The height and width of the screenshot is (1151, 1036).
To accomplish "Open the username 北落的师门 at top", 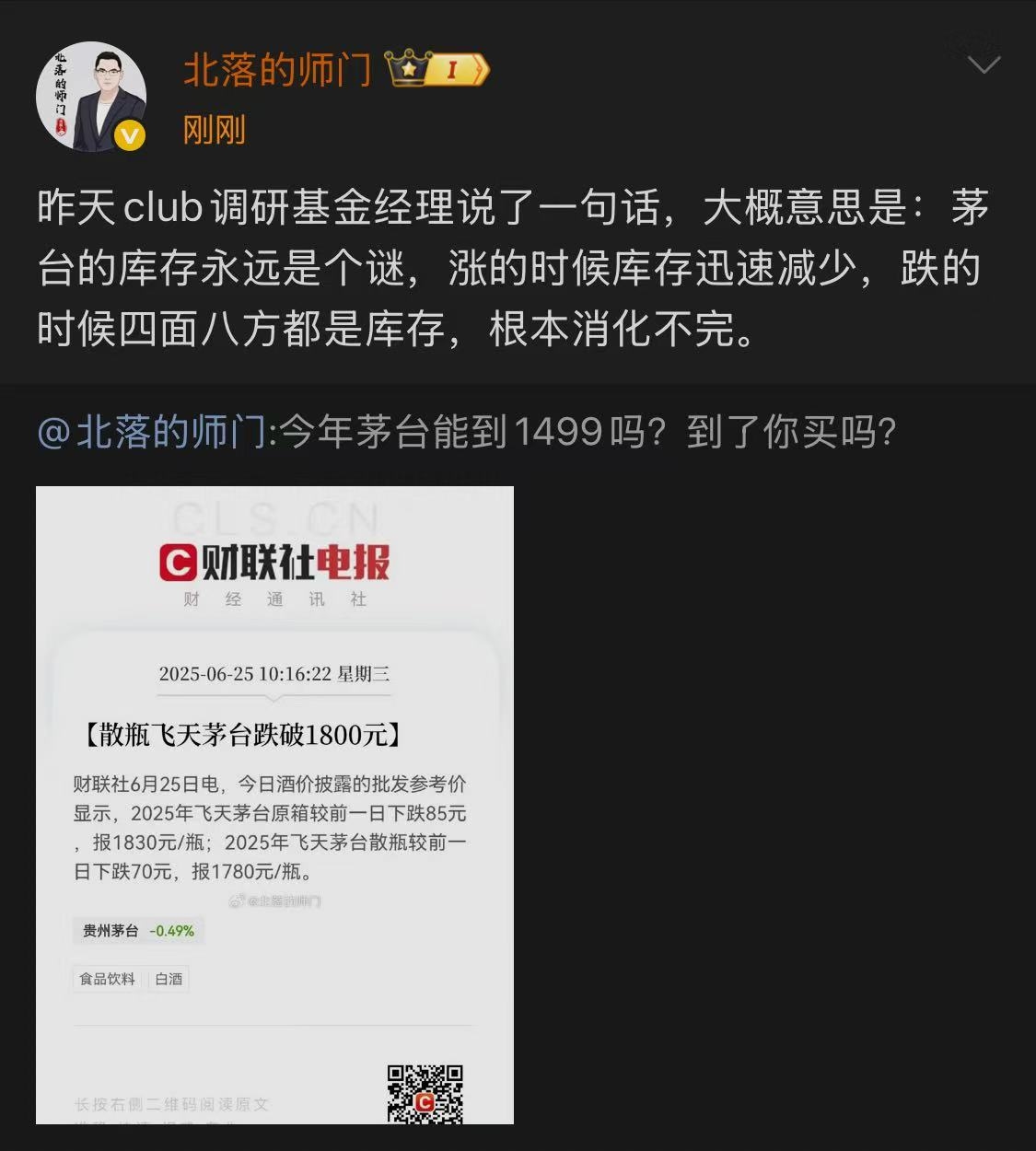I will pos(277,69).
